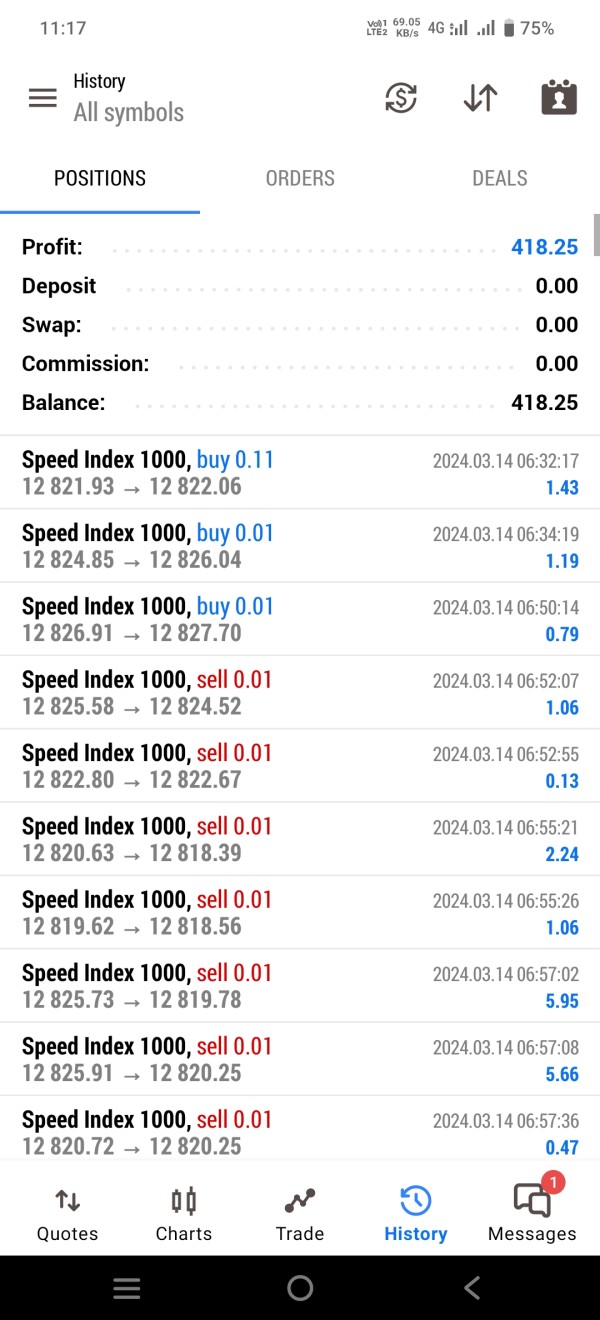600x1320 pixels.
Task: Go to the Charts section
Action: [x=184, y=1213]
